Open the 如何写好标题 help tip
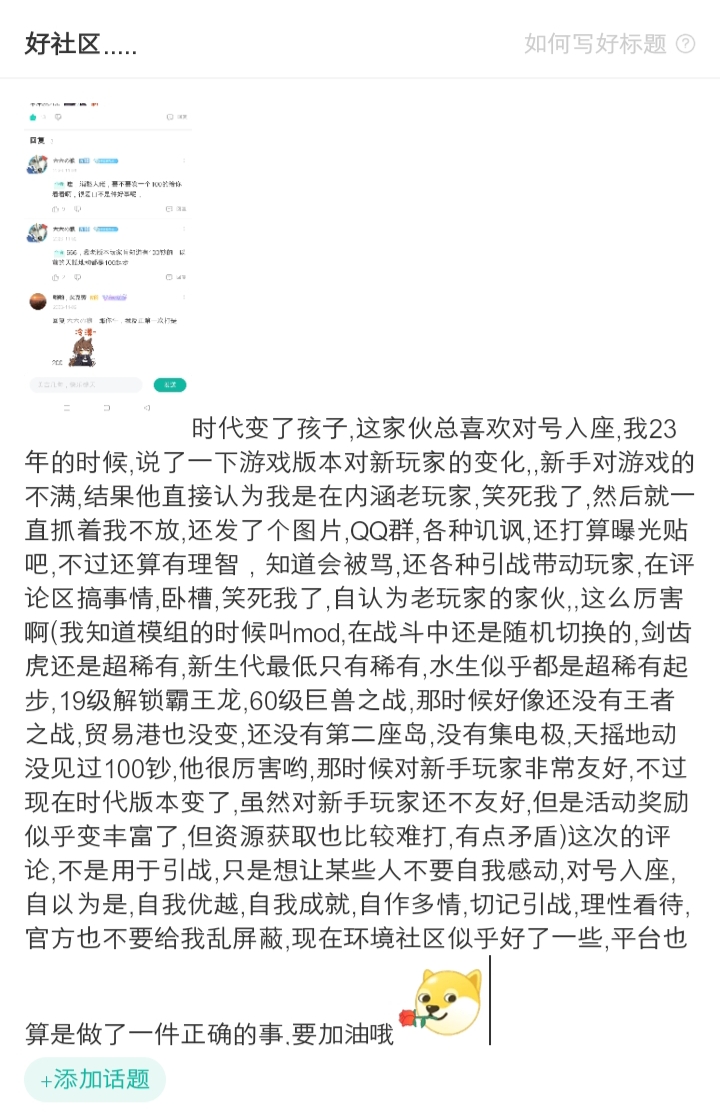The height and width of the screenshot is (1119, 720). pos(608,43)
